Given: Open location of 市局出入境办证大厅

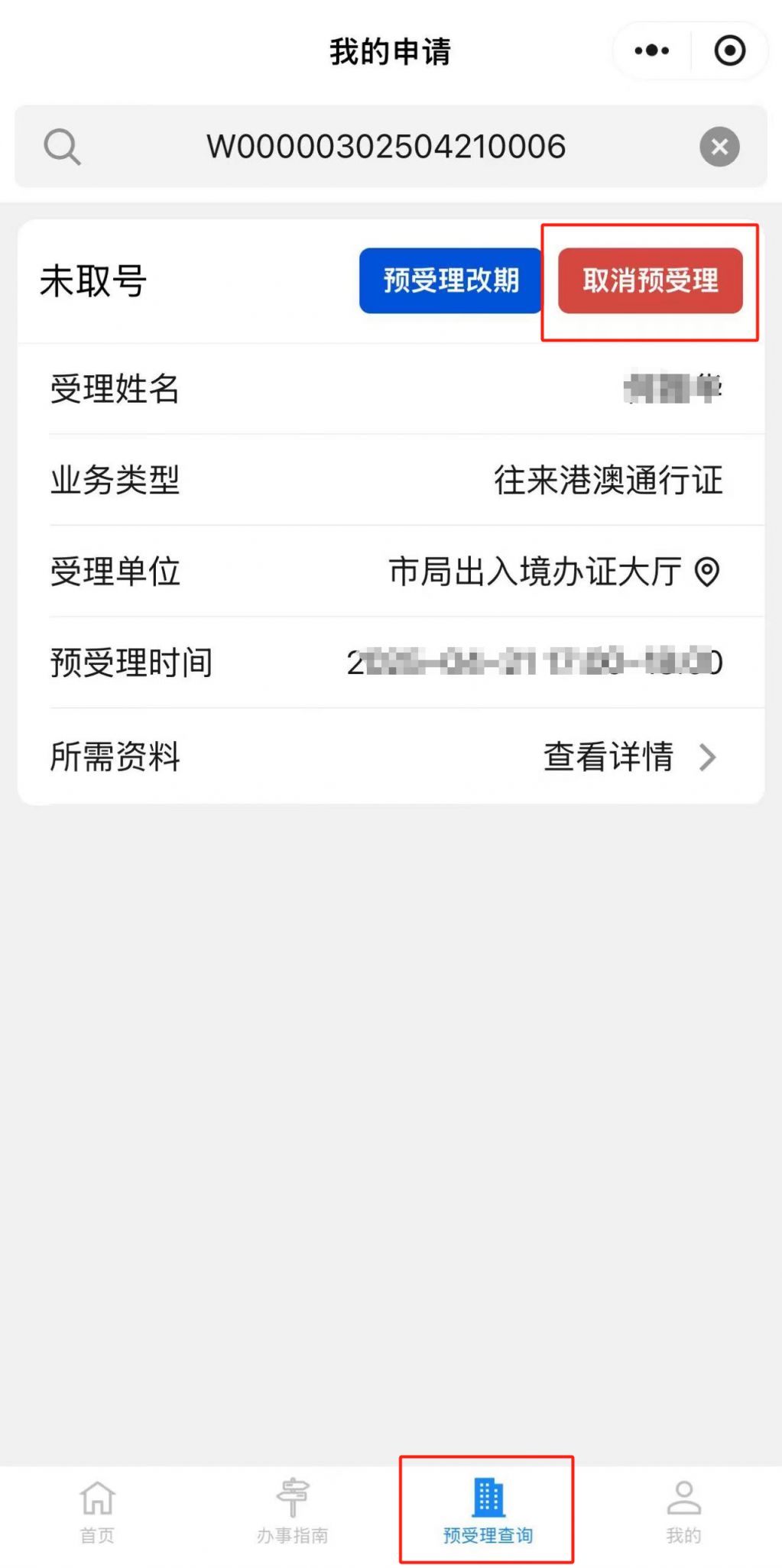Looking at the screenshot, I should point(707,572).
